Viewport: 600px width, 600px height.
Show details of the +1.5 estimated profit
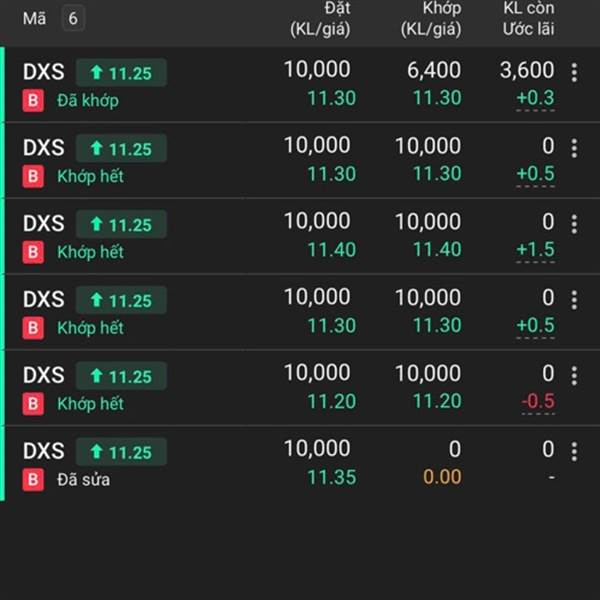click(x=535, y=250)
